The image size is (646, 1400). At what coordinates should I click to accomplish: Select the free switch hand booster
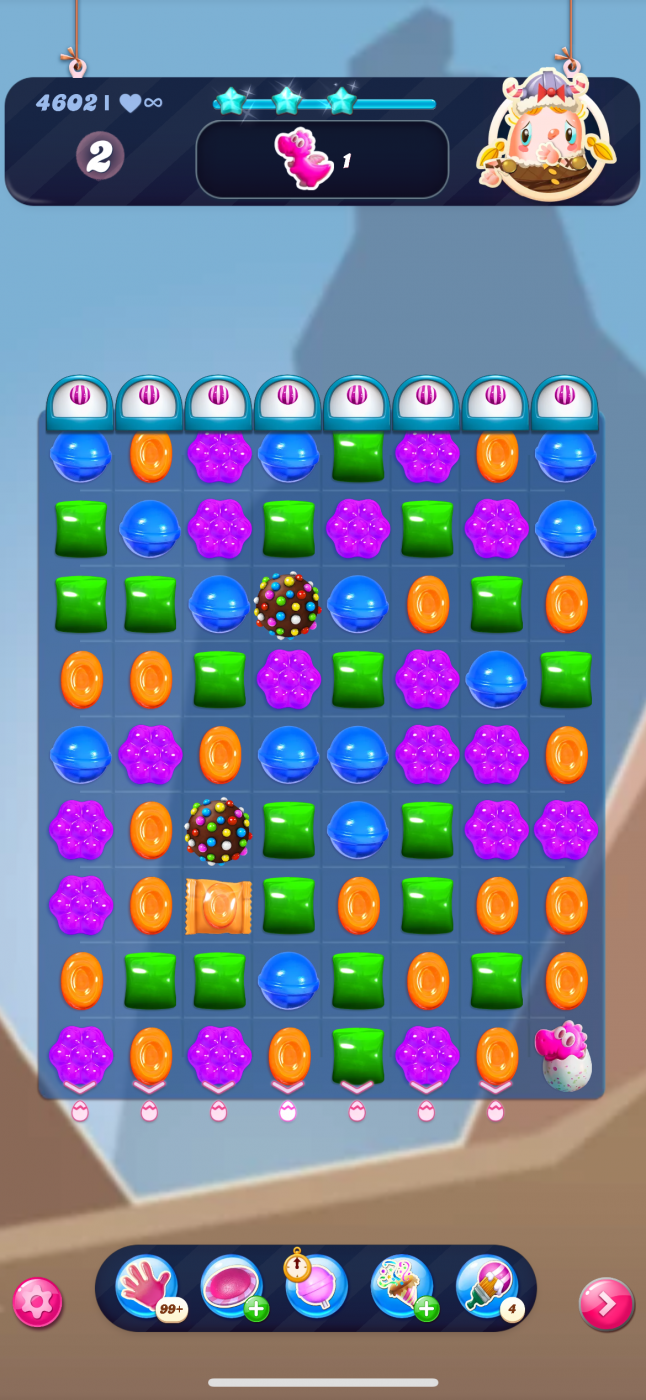pos(146,1287)
